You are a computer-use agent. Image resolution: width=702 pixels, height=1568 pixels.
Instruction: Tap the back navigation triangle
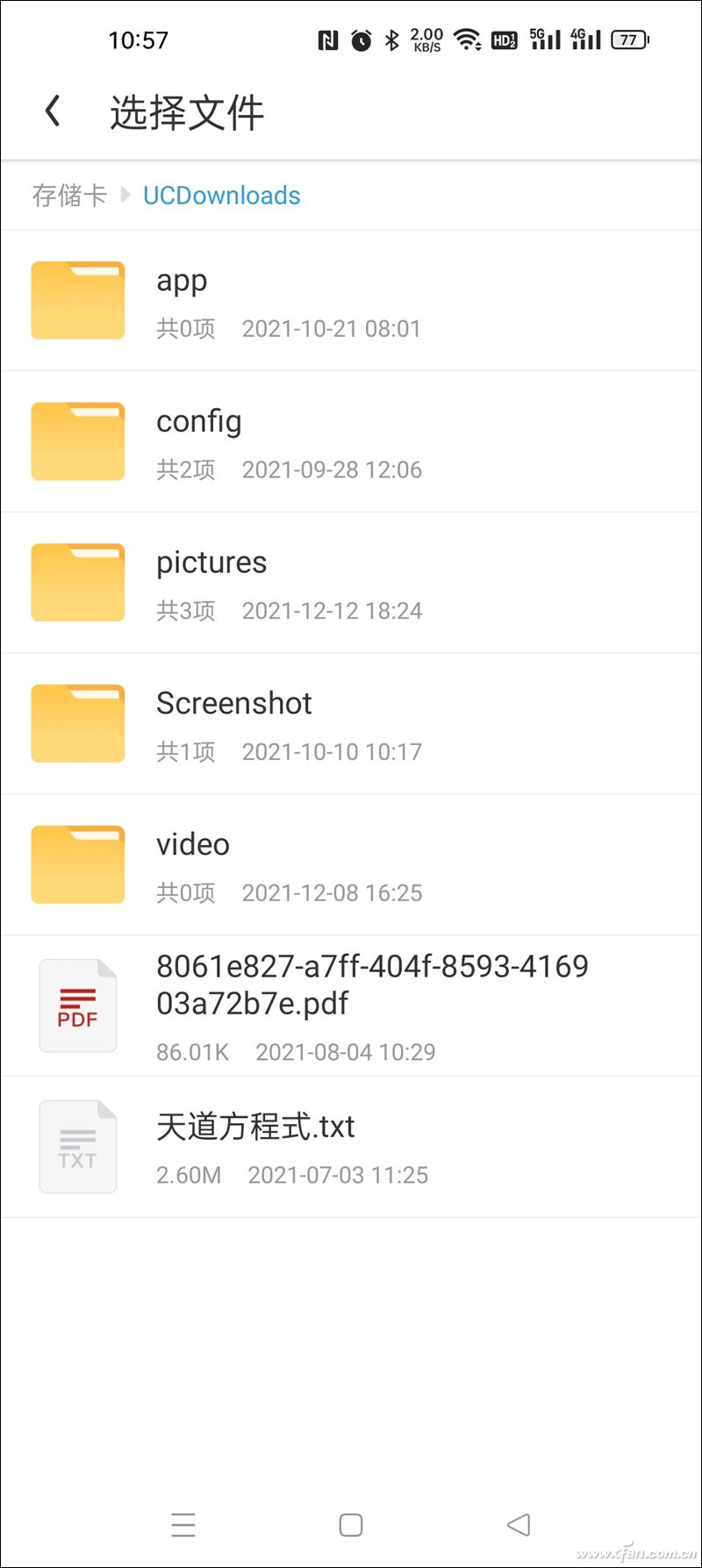click(519, 1525)
